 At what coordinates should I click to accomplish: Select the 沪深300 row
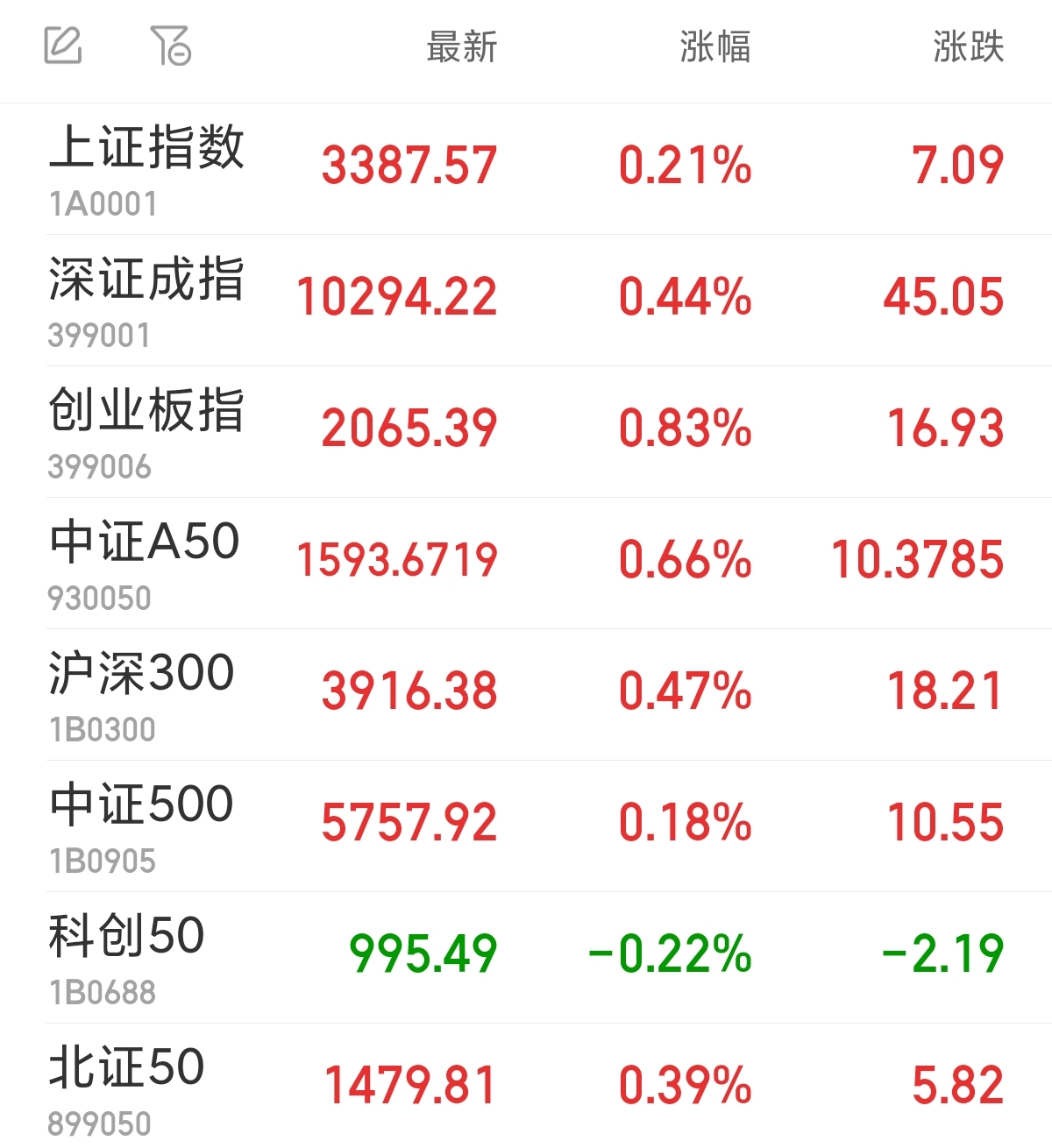tap(142, 693)
